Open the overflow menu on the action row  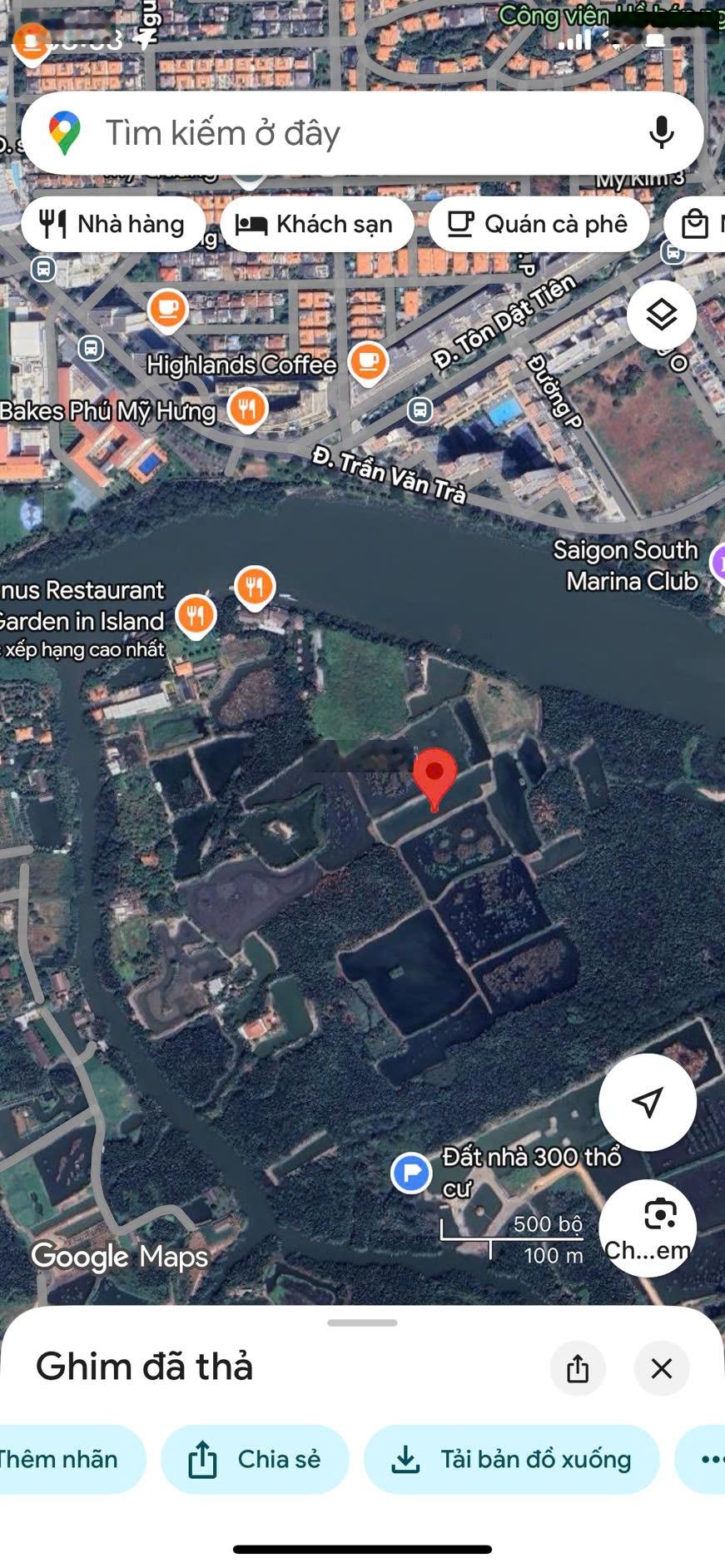coord(712,1459)
